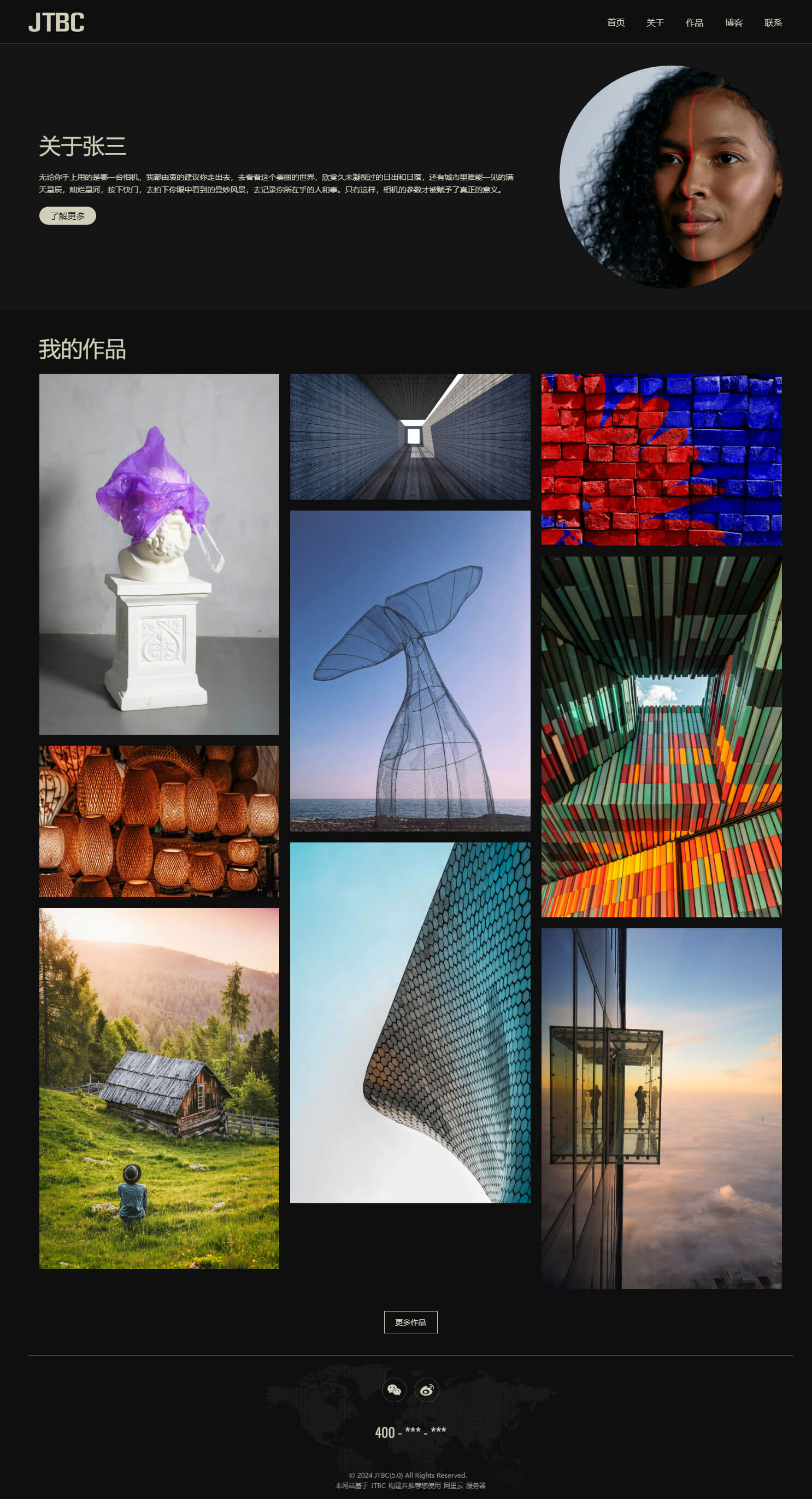Screen dimensions: 812x1499
Task: Open the whale tail sculpture photo
Action: click(410, 670)
